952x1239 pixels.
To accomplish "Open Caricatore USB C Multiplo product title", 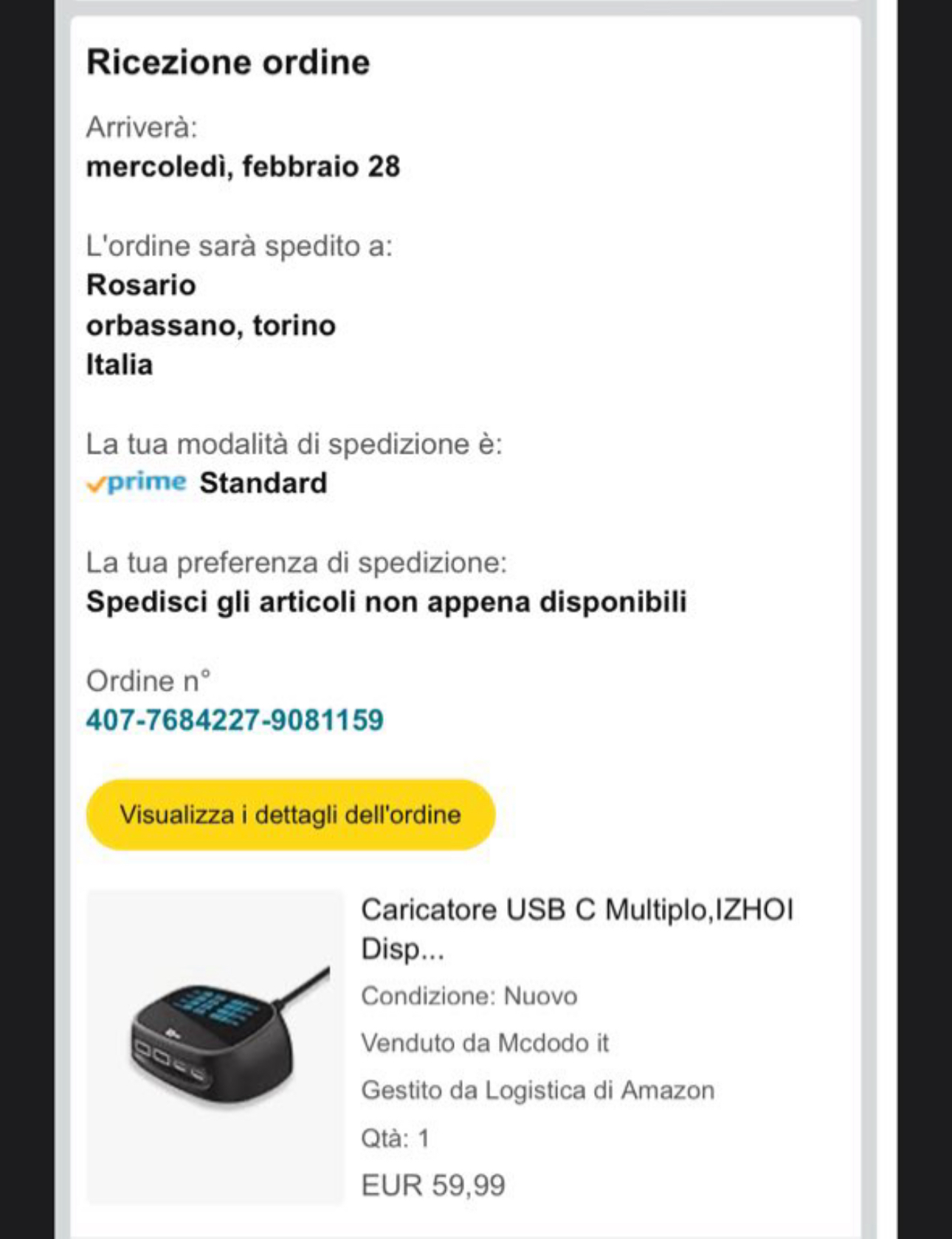I will [576, 928].
